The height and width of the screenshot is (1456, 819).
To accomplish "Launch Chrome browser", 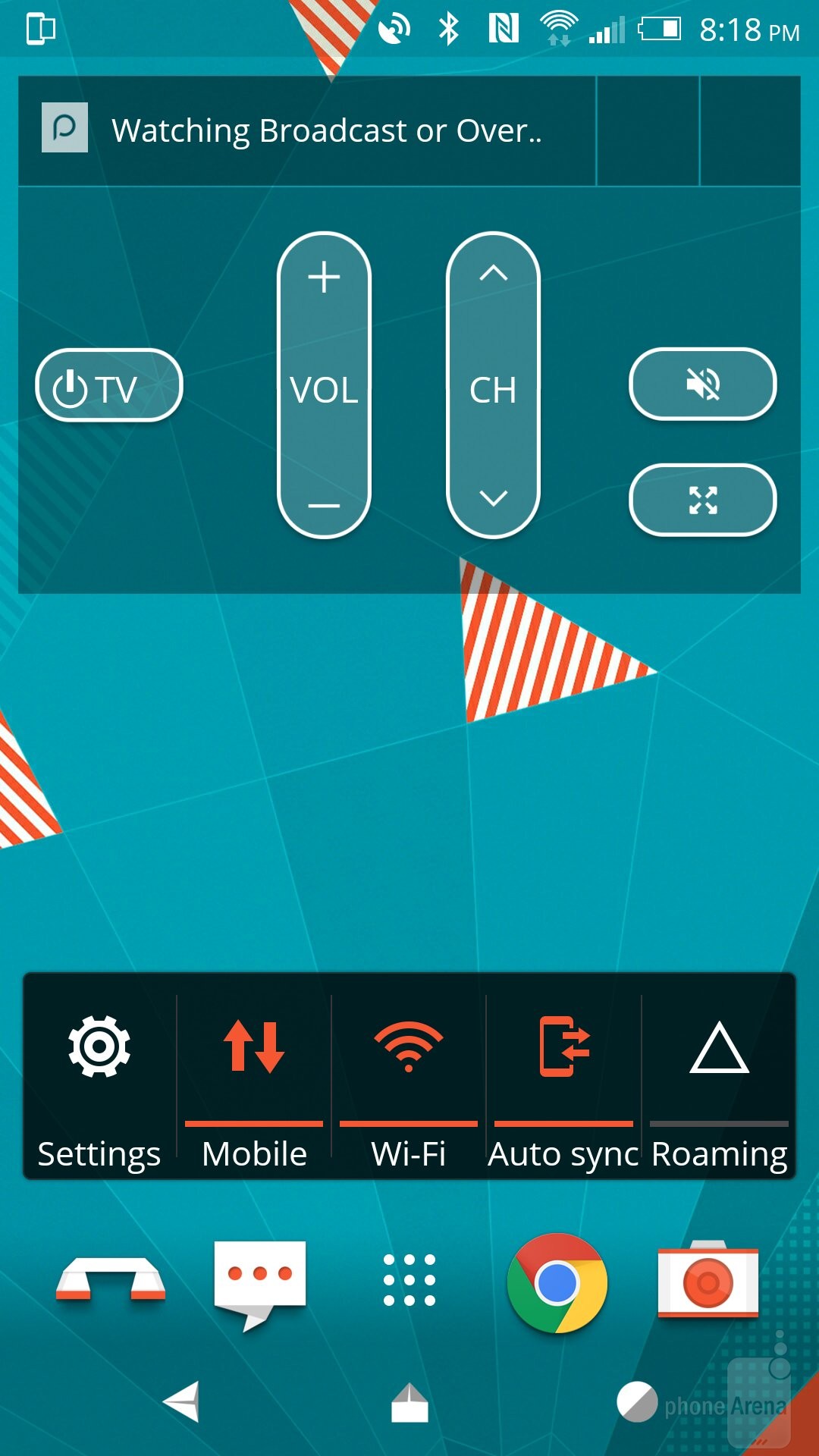I will (x=557, y=1283).
